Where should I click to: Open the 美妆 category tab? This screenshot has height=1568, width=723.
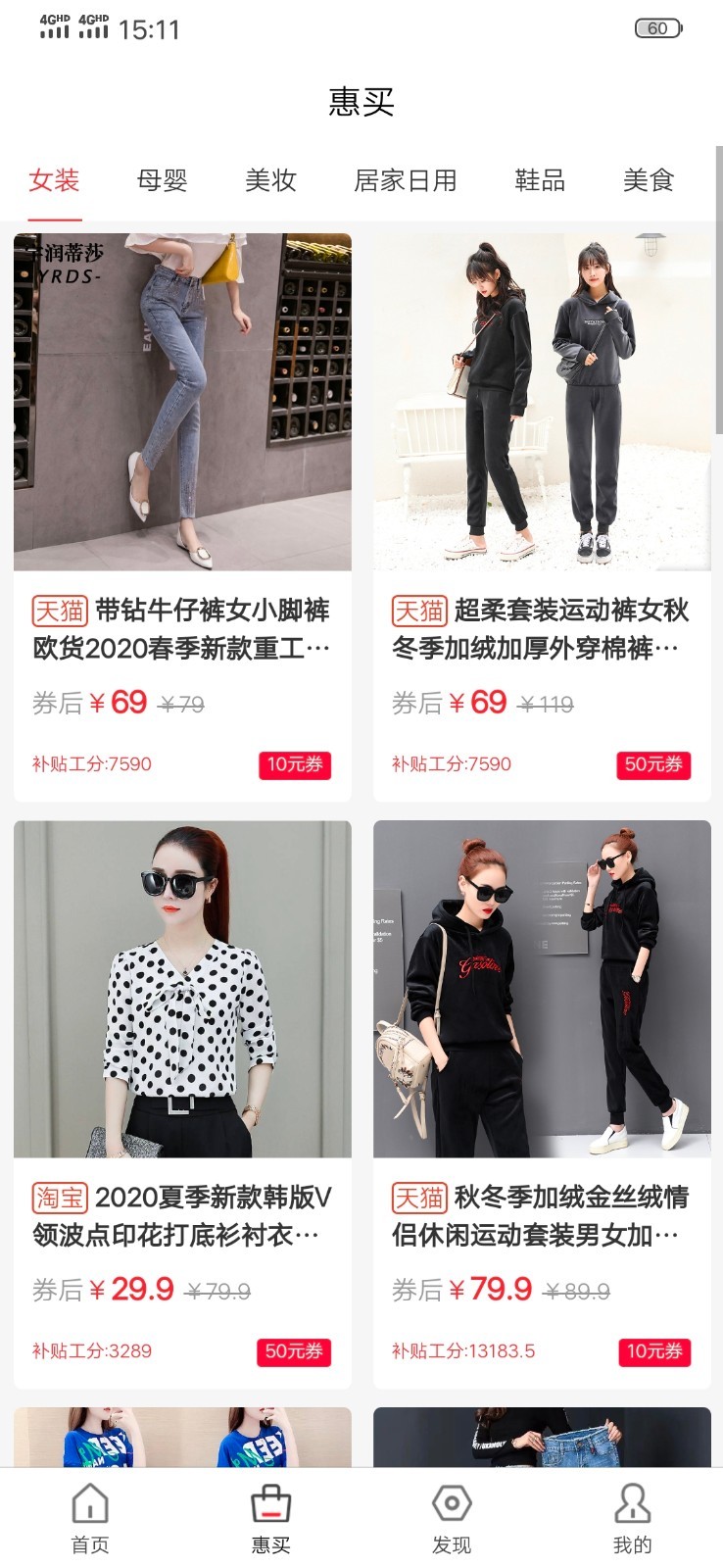tap(270, 180)
